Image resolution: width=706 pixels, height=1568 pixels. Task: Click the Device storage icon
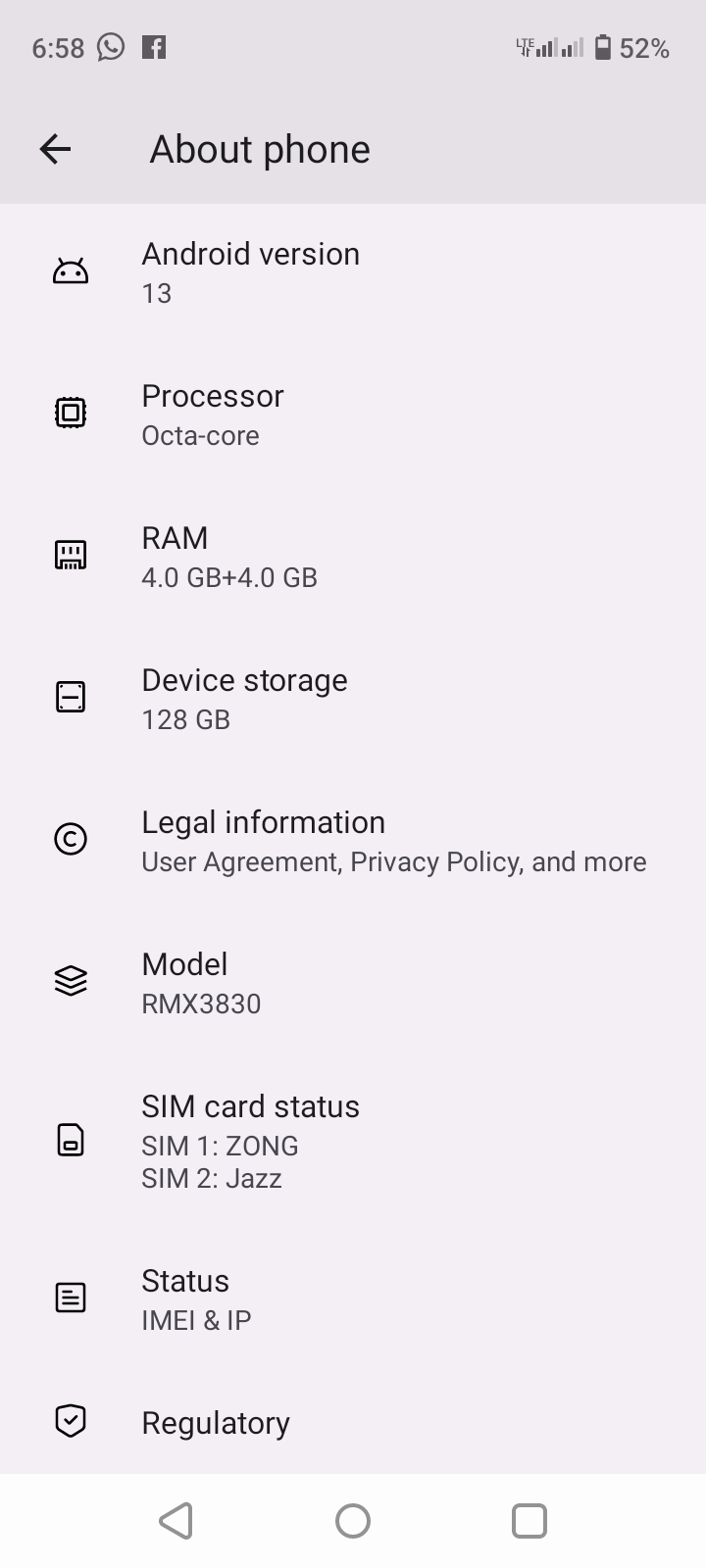coord(70,697)
